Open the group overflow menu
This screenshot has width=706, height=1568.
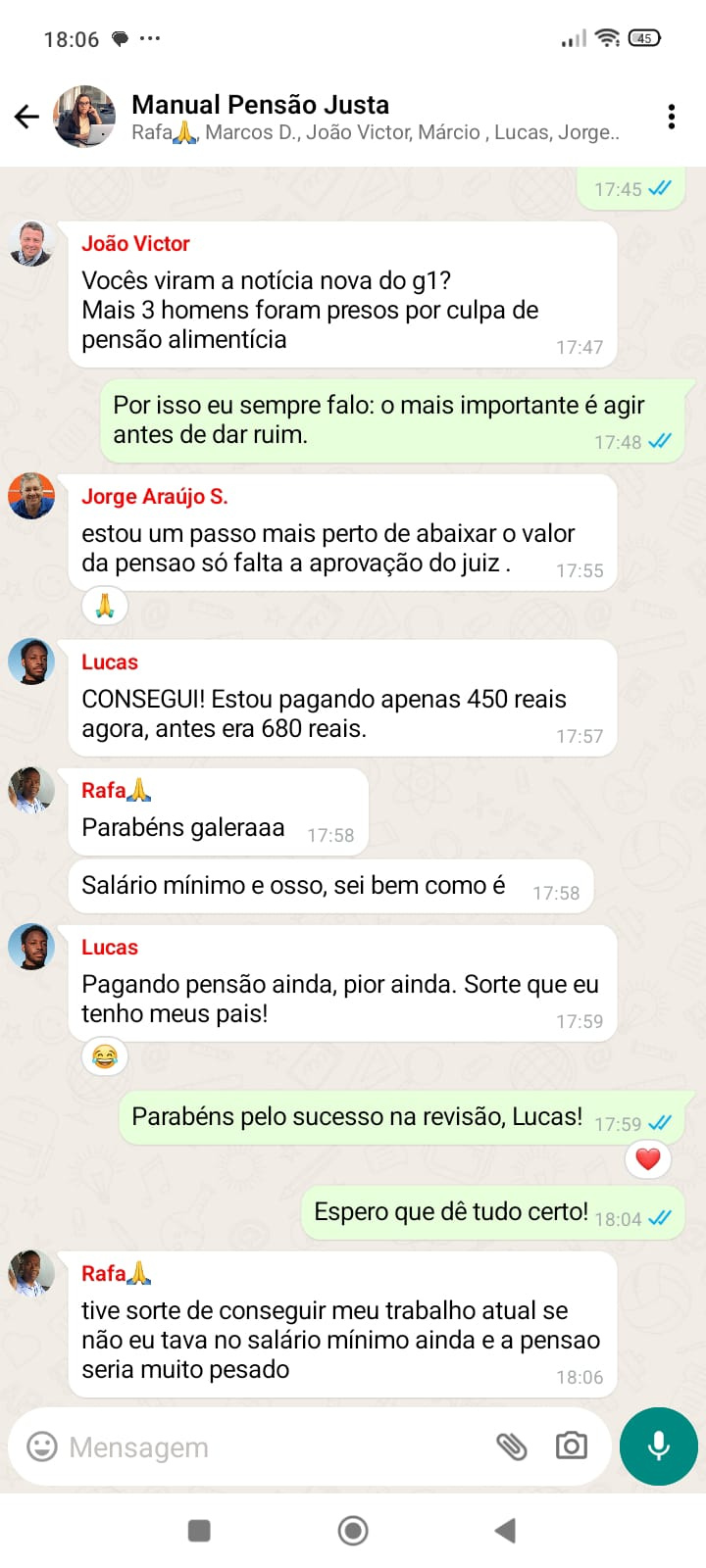pos(671,117)
